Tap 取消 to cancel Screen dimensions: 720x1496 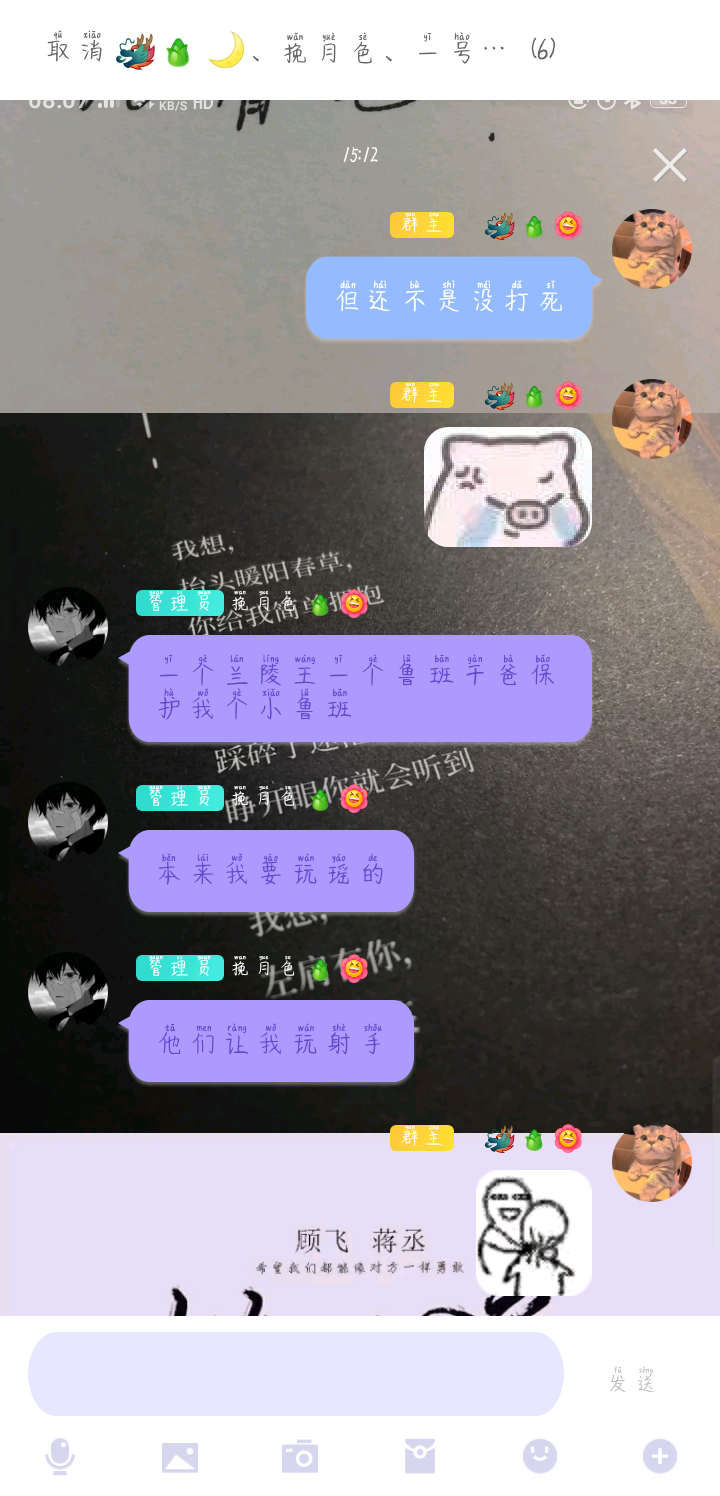(75, 50)
